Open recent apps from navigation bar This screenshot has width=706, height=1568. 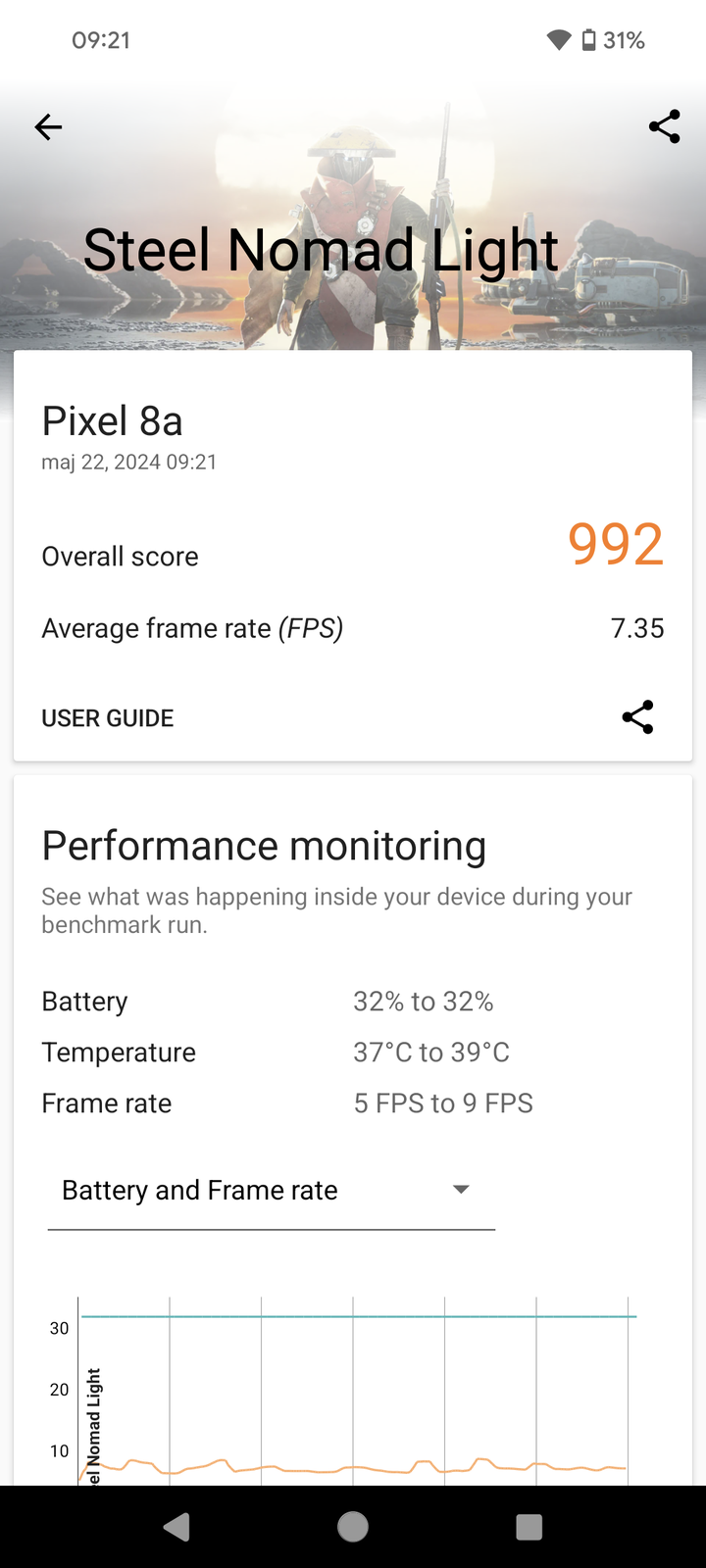pos(529,1526)
